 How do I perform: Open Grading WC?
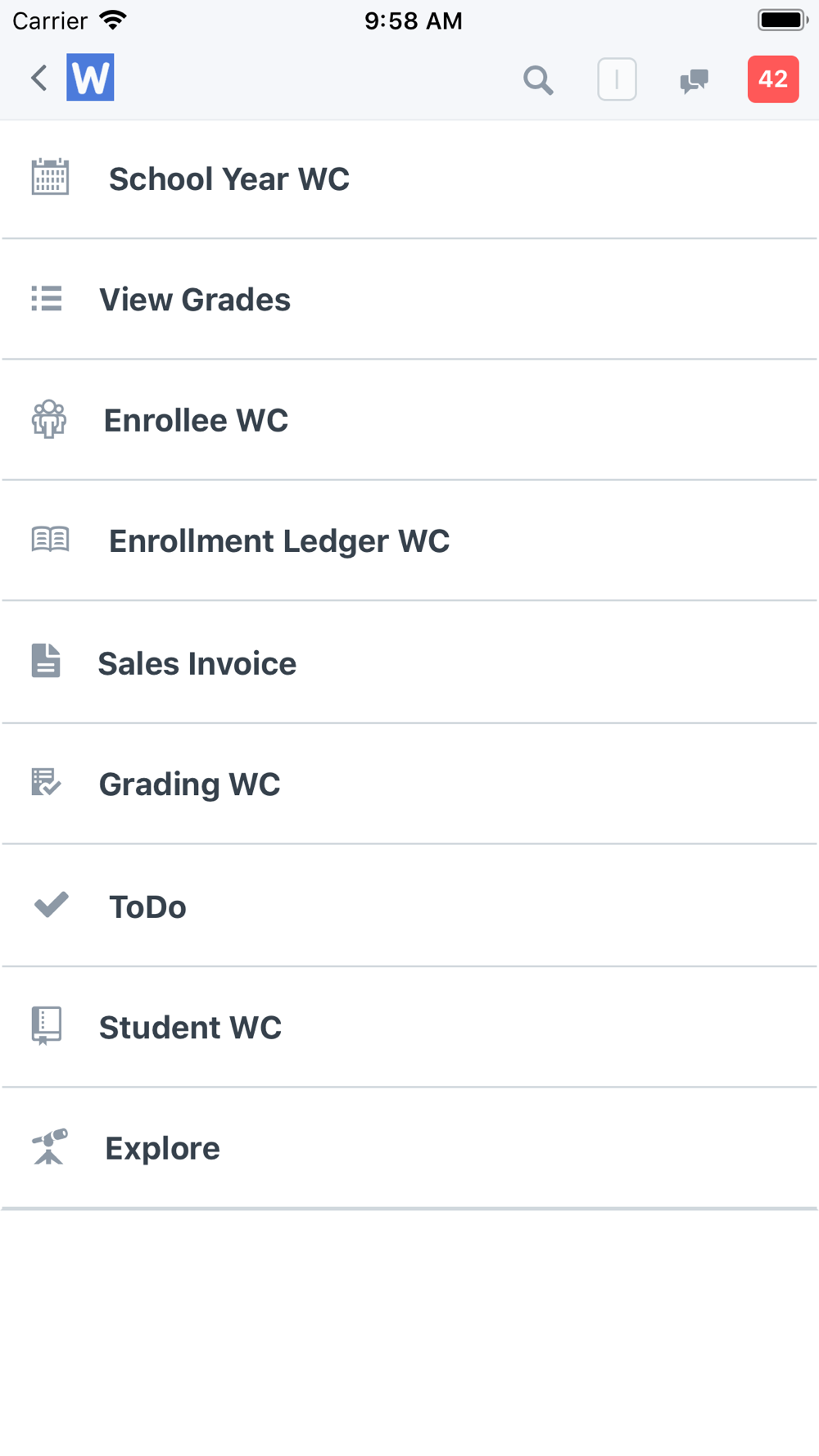pos(409,784)
